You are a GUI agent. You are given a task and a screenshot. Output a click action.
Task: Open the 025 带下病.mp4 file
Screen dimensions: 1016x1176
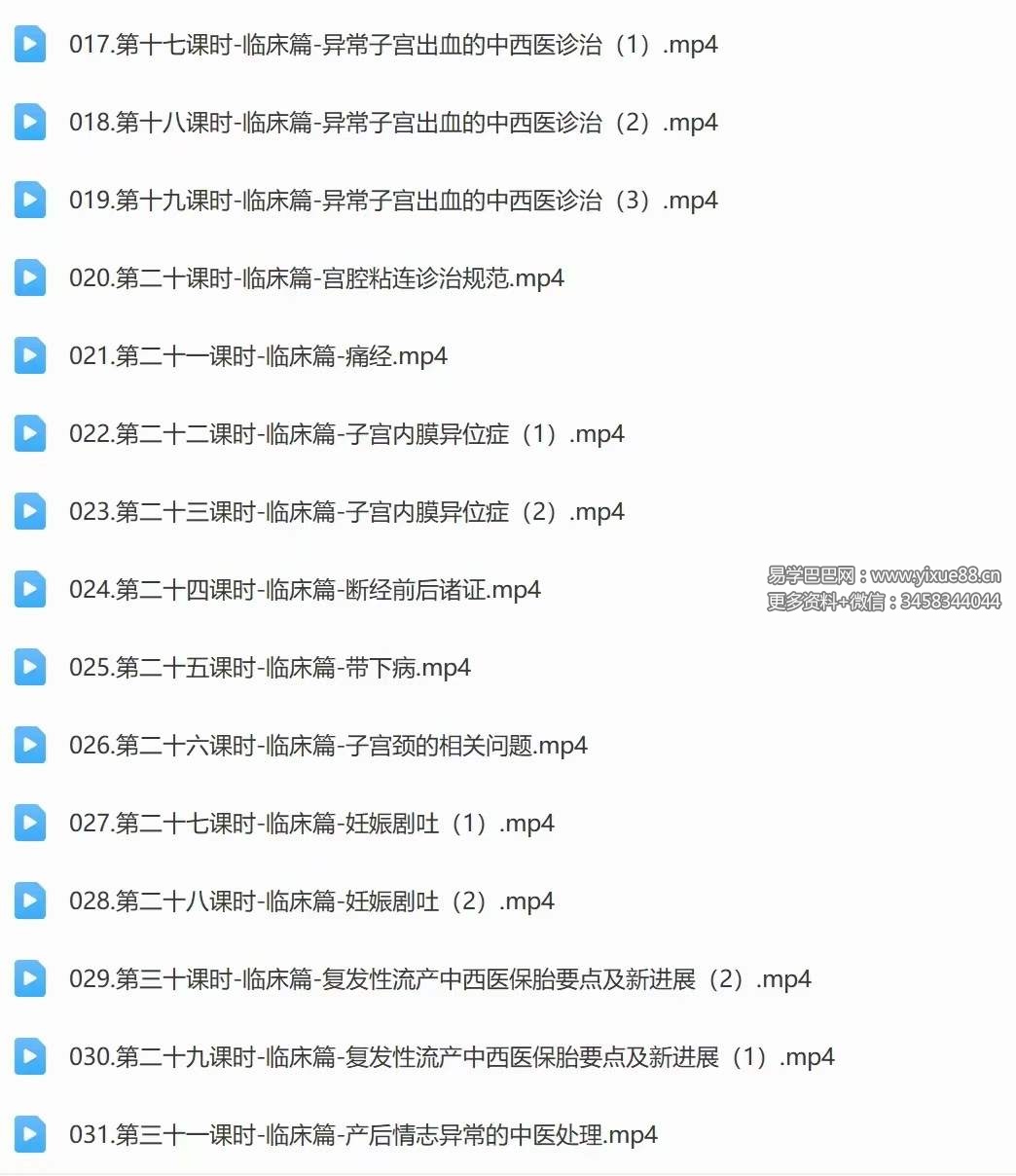click(x=270, y=668)
